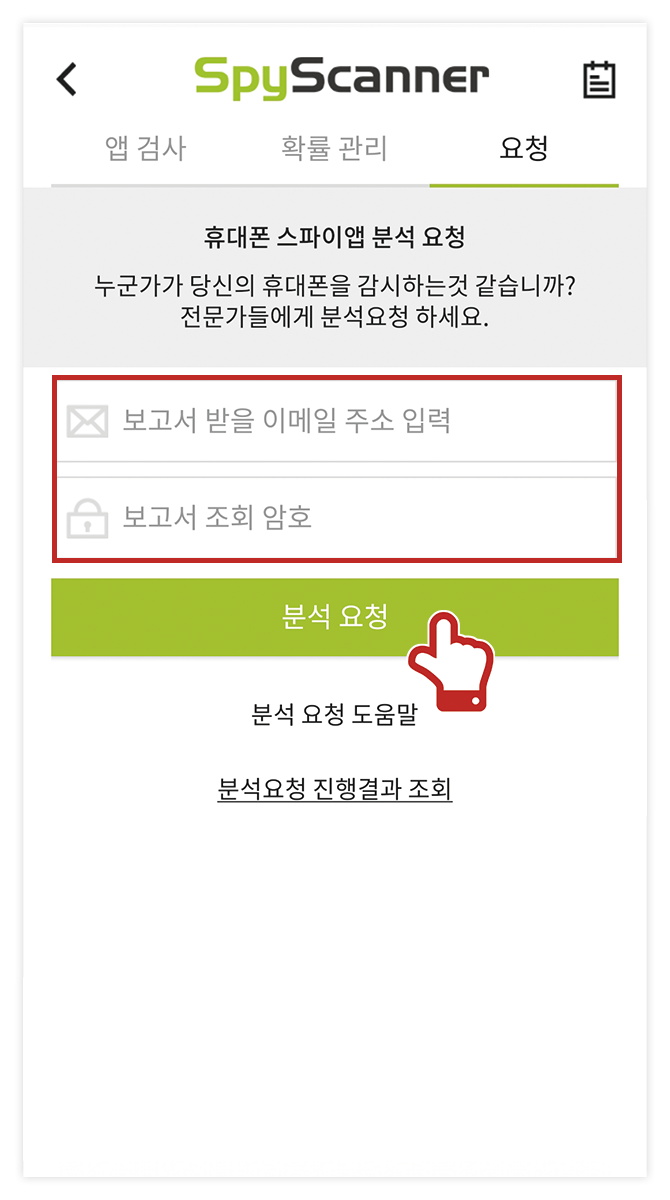Select the 요청 tab

[523, 150]
